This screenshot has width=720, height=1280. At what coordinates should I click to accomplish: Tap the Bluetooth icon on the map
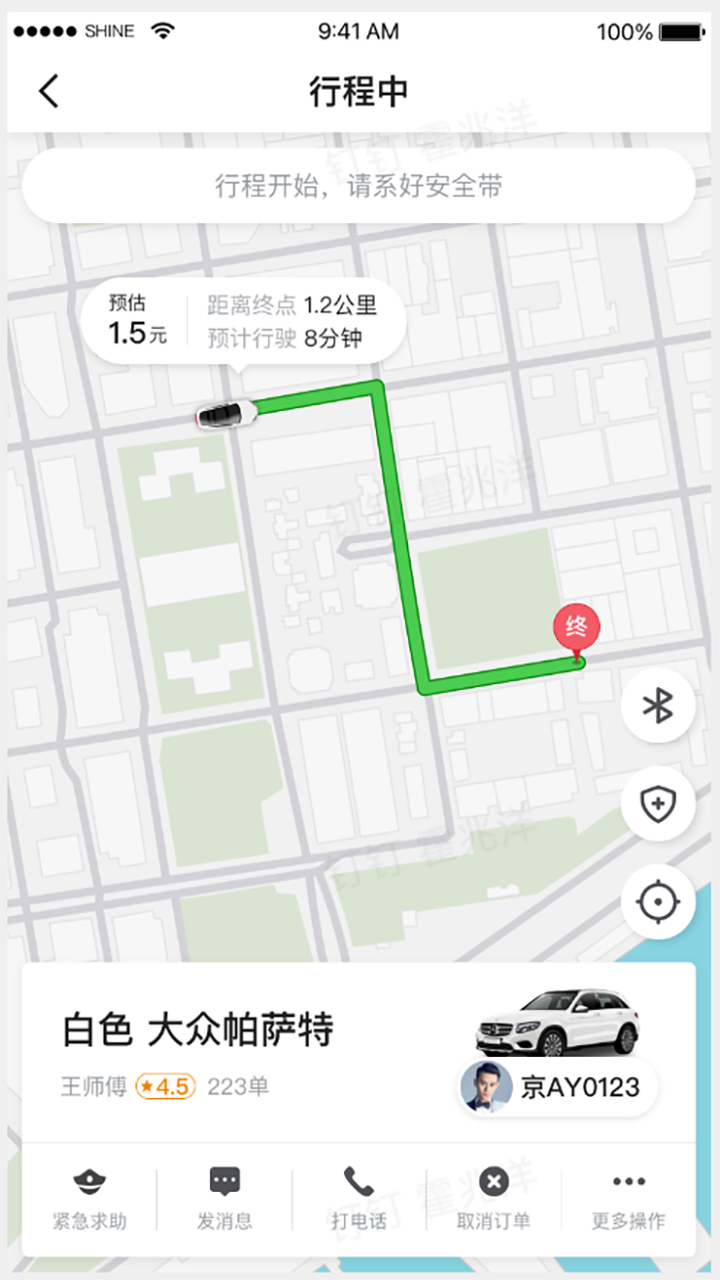coord(657,705)
